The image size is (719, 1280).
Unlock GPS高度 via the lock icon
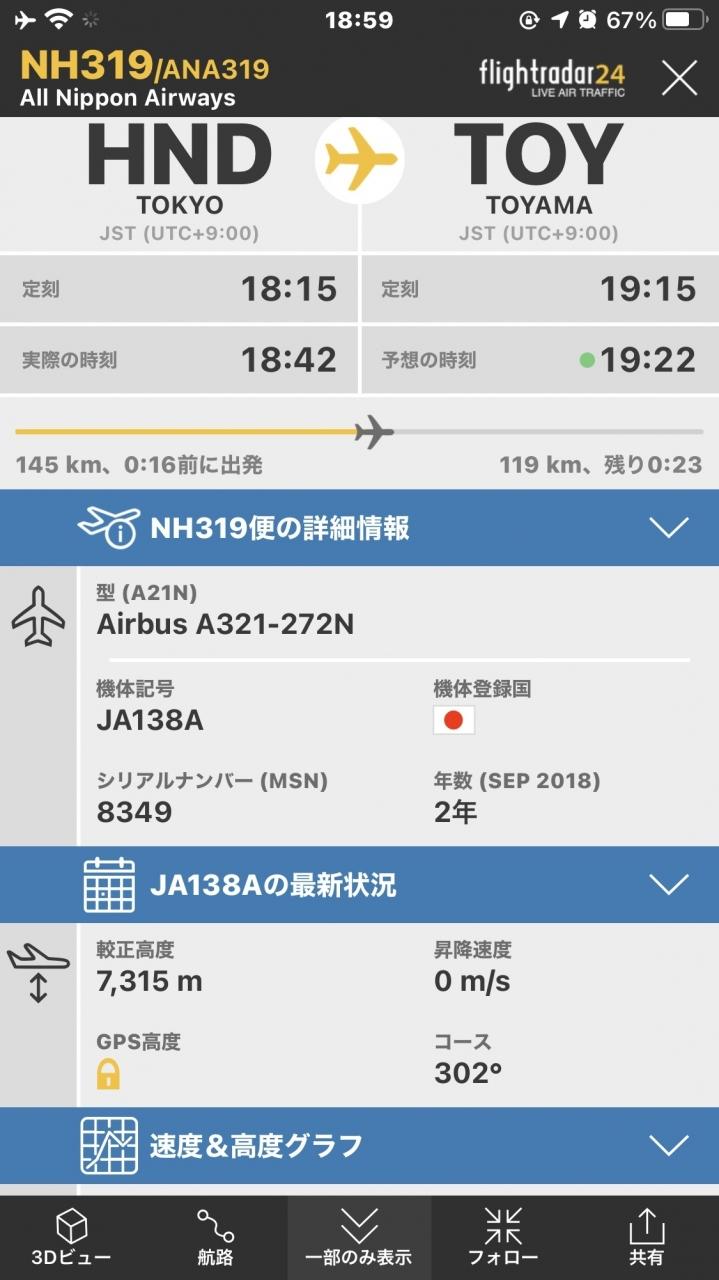(x=108, y=1074)
